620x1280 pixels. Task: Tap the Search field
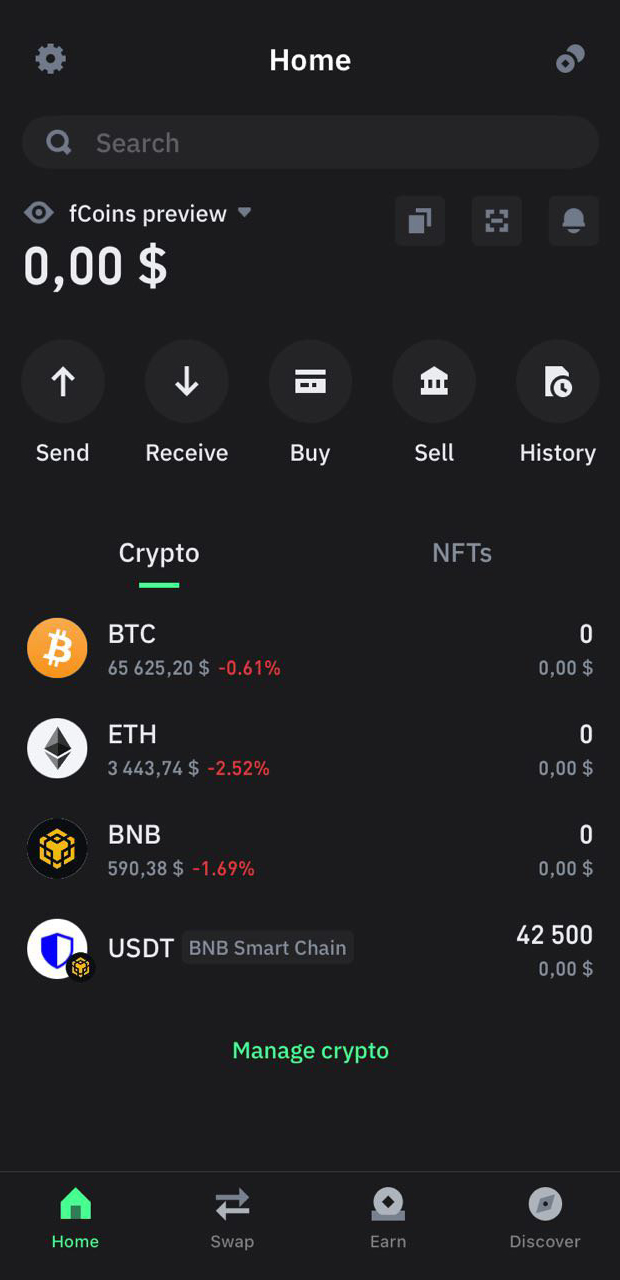[310, 143]
